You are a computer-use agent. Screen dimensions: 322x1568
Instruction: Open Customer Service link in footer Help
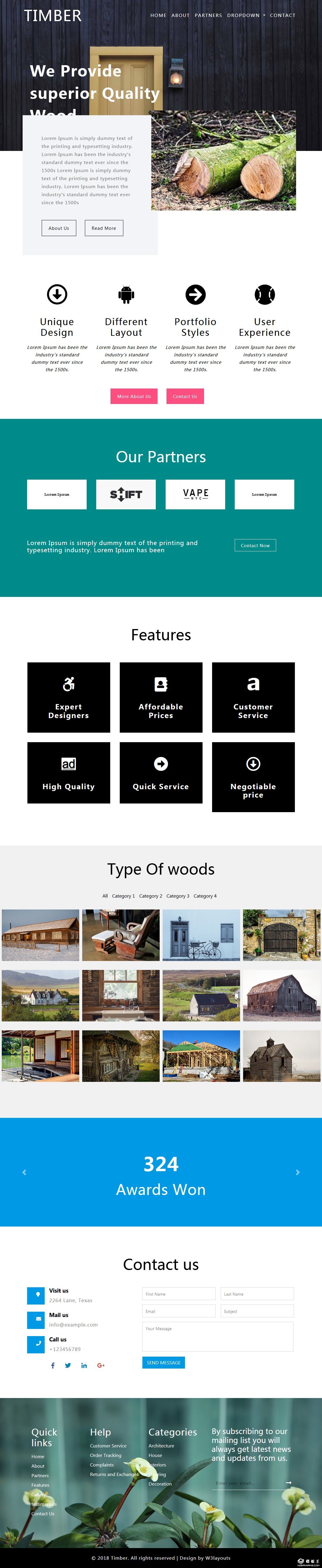(x=108, y=1446)
